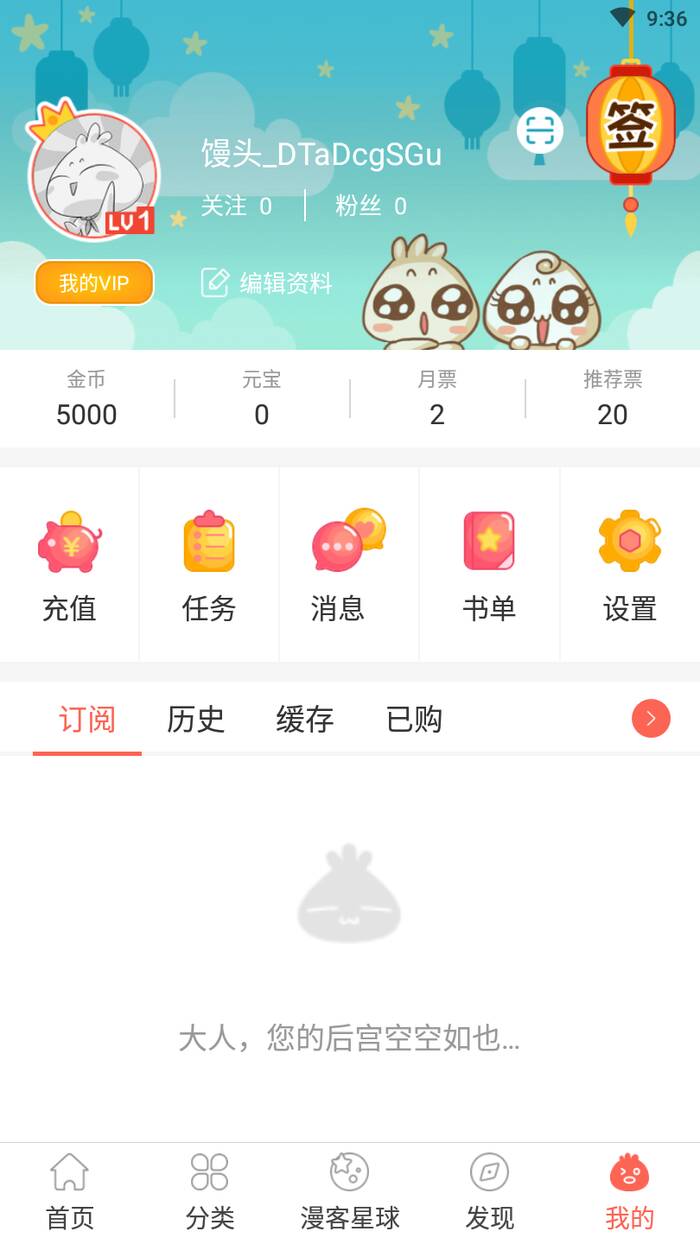
Task: Open 任务 tasks
Action: coord(209,565)
